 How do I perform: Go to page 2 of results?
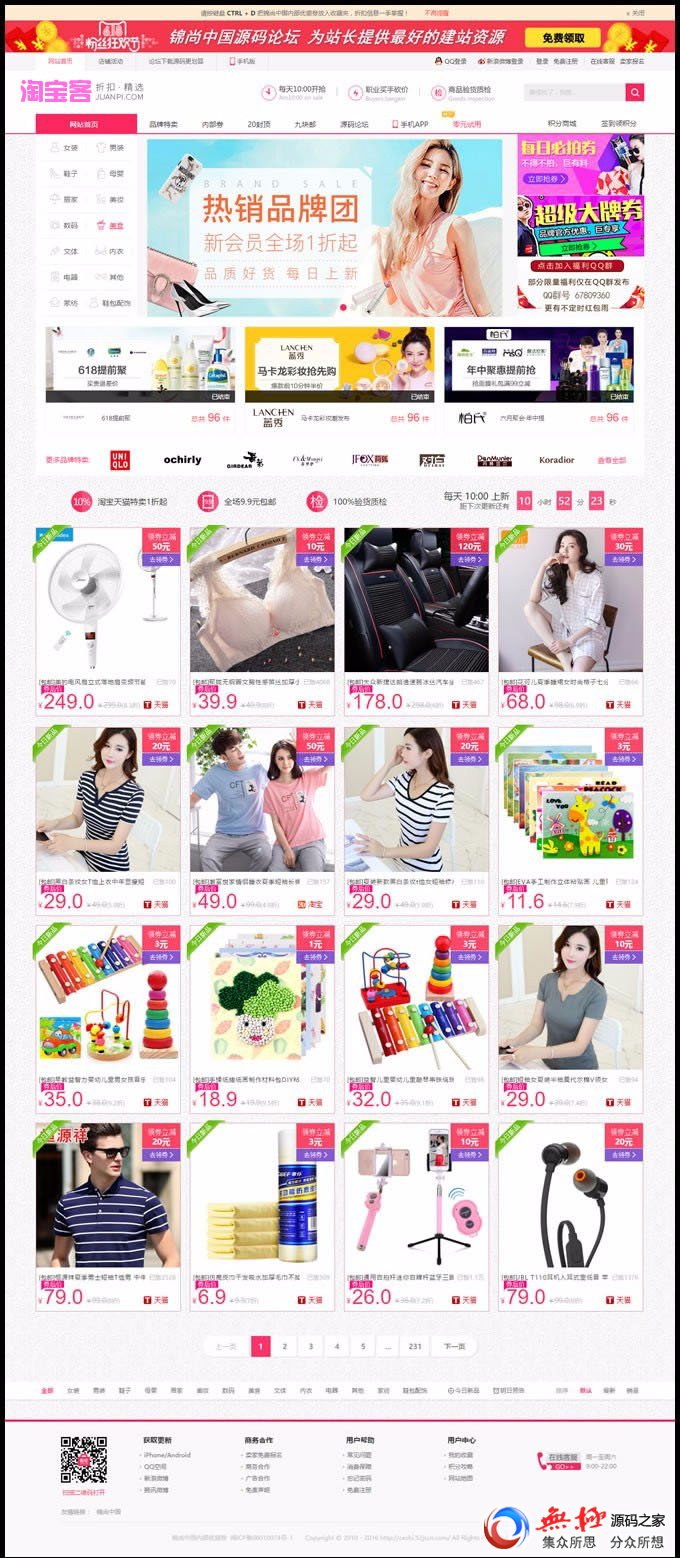[x=285, y=1346]
